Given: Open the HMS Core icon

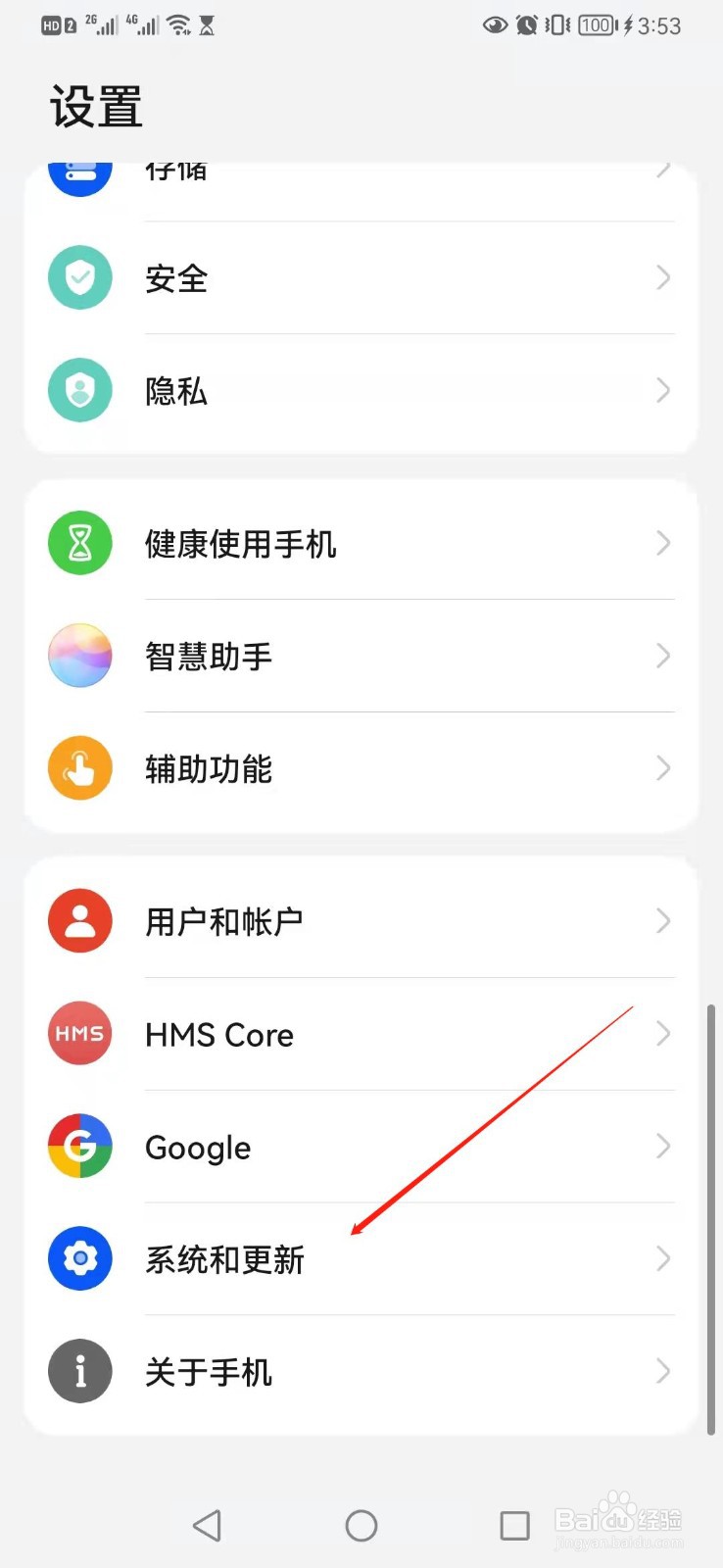Looking at the screenshot, I should click(x=79, y=1032).
